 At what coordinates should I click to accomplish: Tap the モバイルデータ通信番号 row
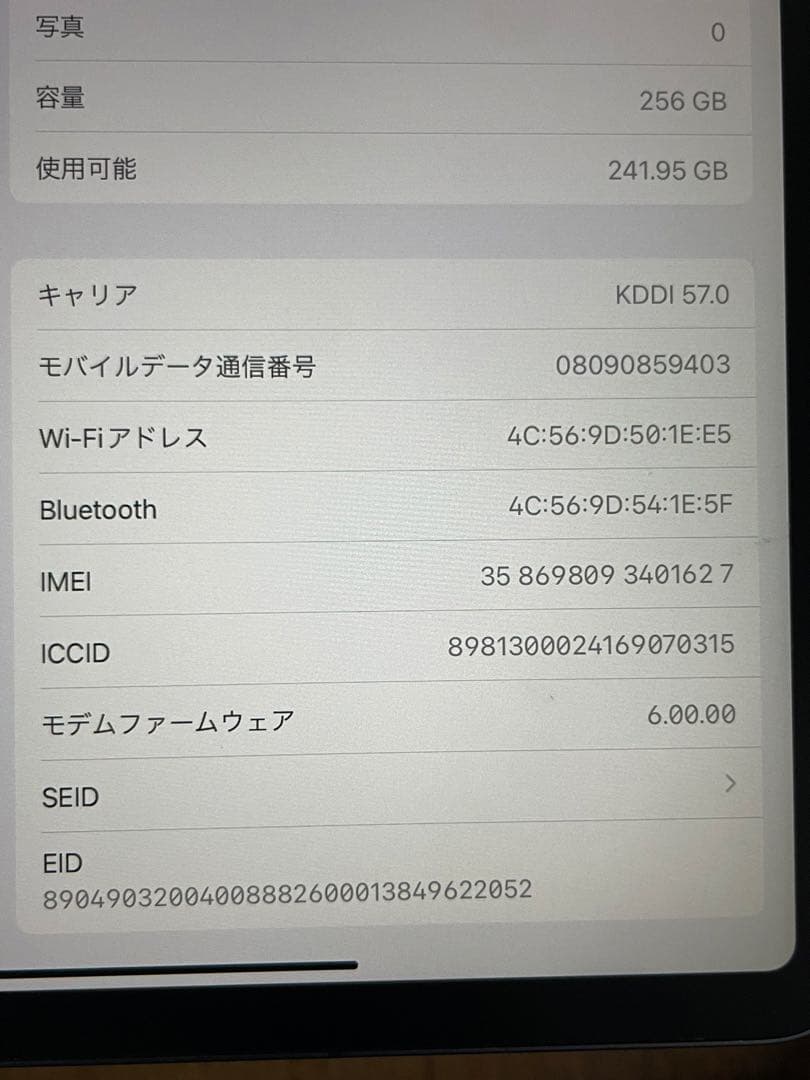[395, 365]
